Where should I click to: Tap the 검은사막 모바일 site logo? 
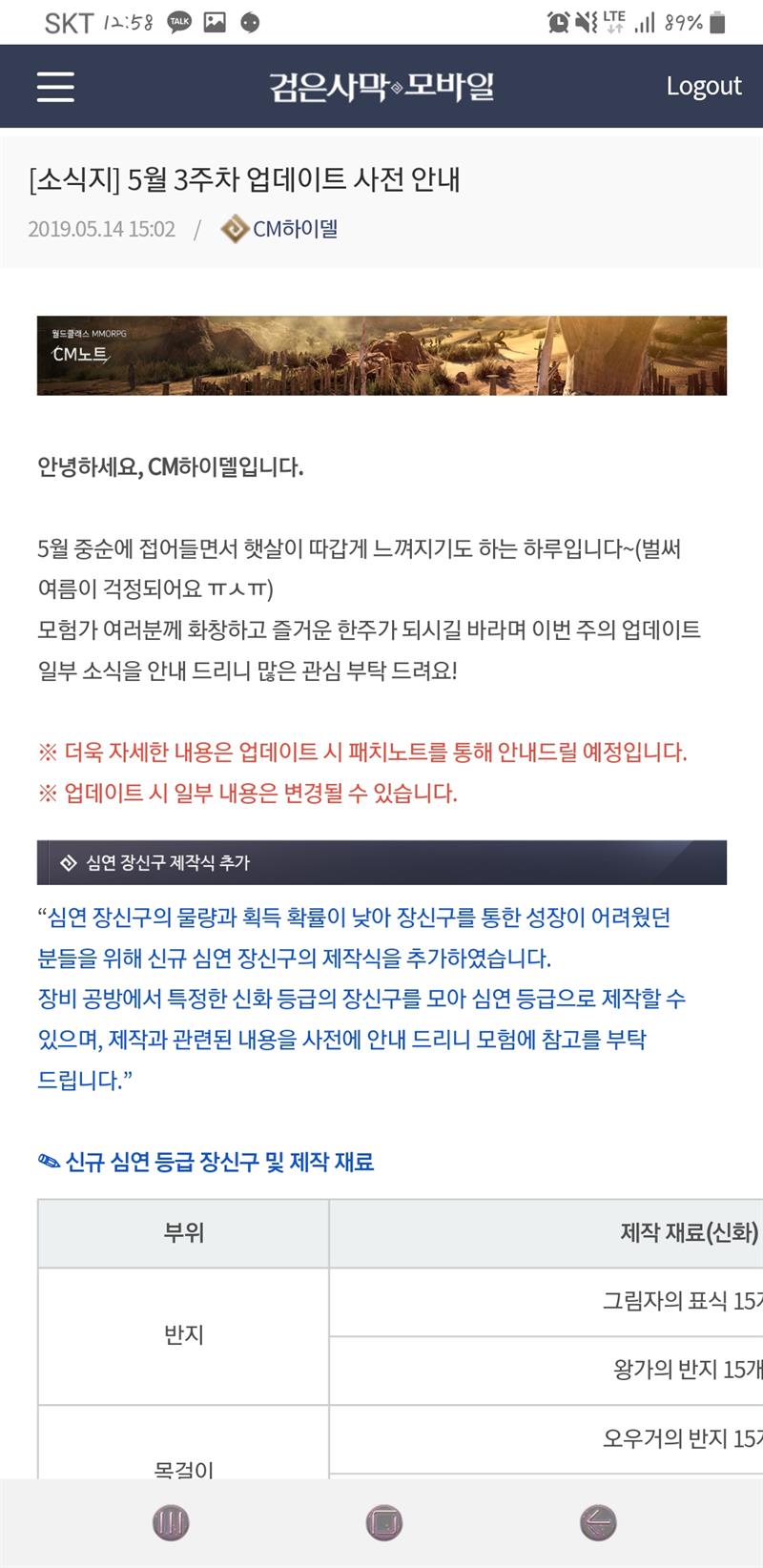381,86
